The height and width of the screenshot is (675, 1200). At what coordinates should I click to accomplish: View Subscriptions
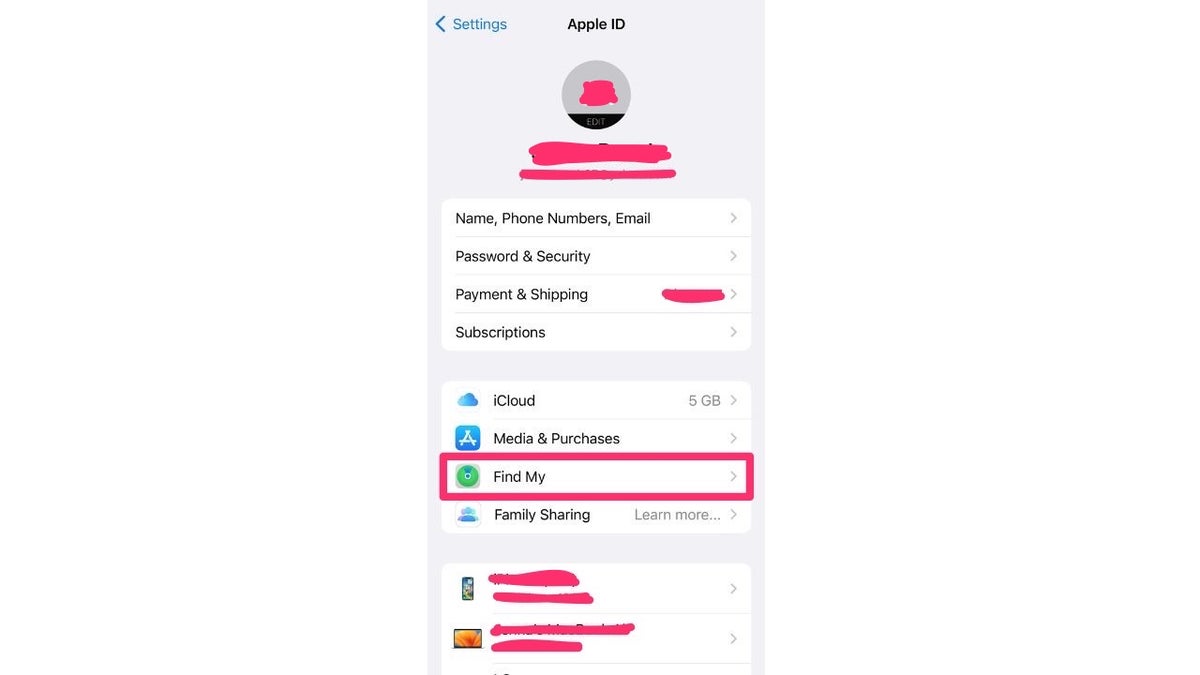[x=595, y=332]
